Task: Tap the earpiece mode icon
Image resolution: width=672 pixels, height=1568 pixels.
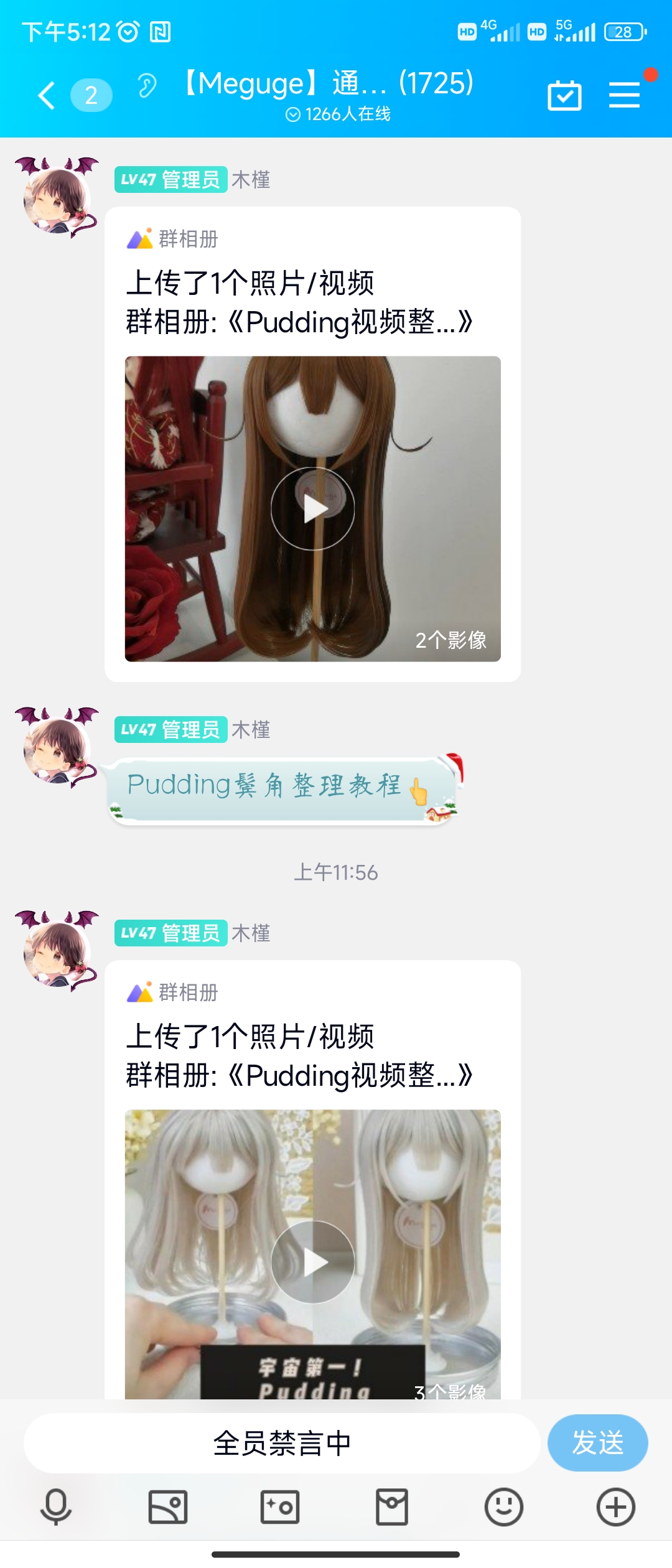Action: (147, 86)
